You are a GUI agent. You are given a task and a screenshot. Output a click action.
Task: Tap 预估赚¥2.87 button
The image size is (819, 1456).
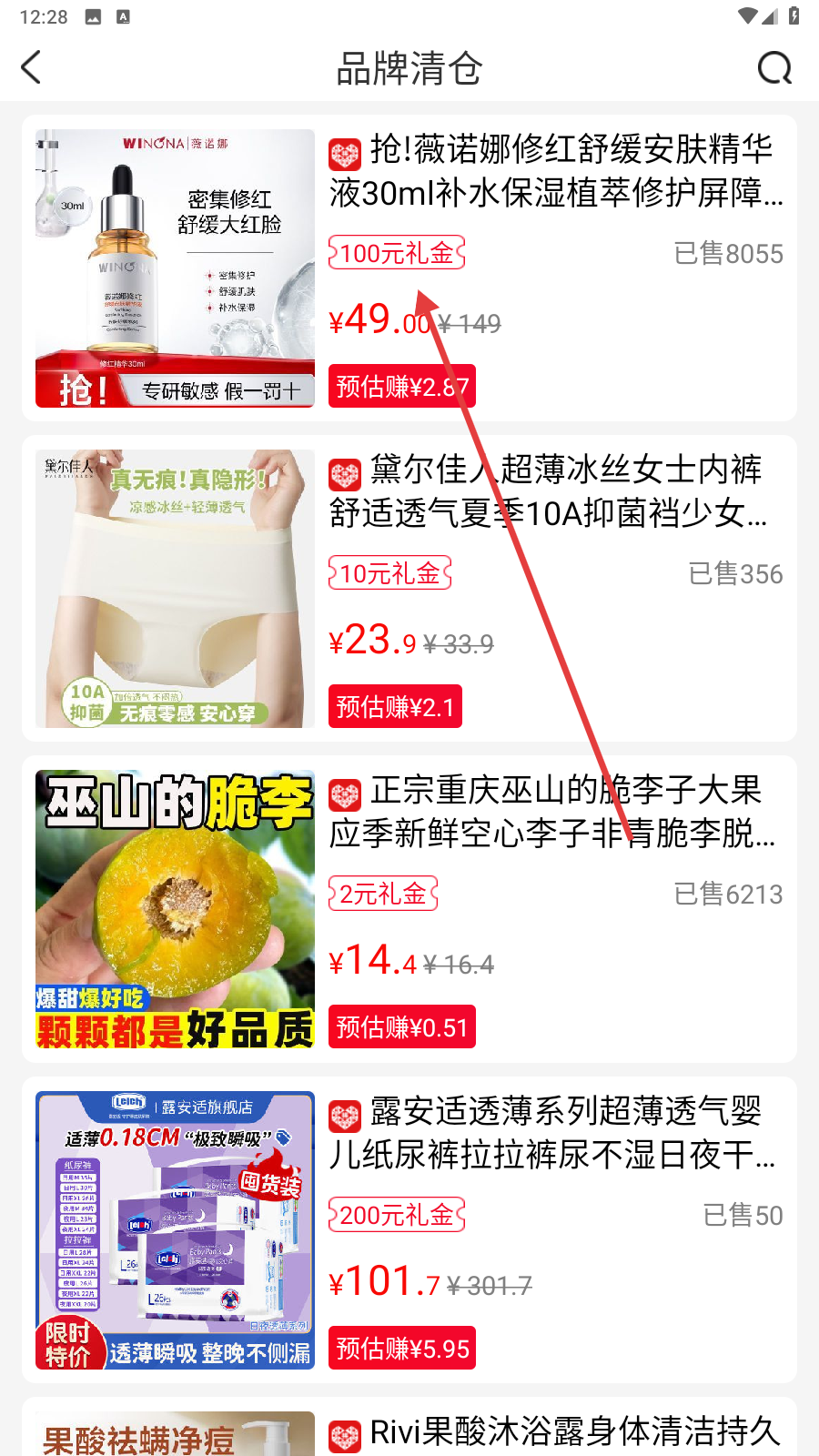pos(401,387)
